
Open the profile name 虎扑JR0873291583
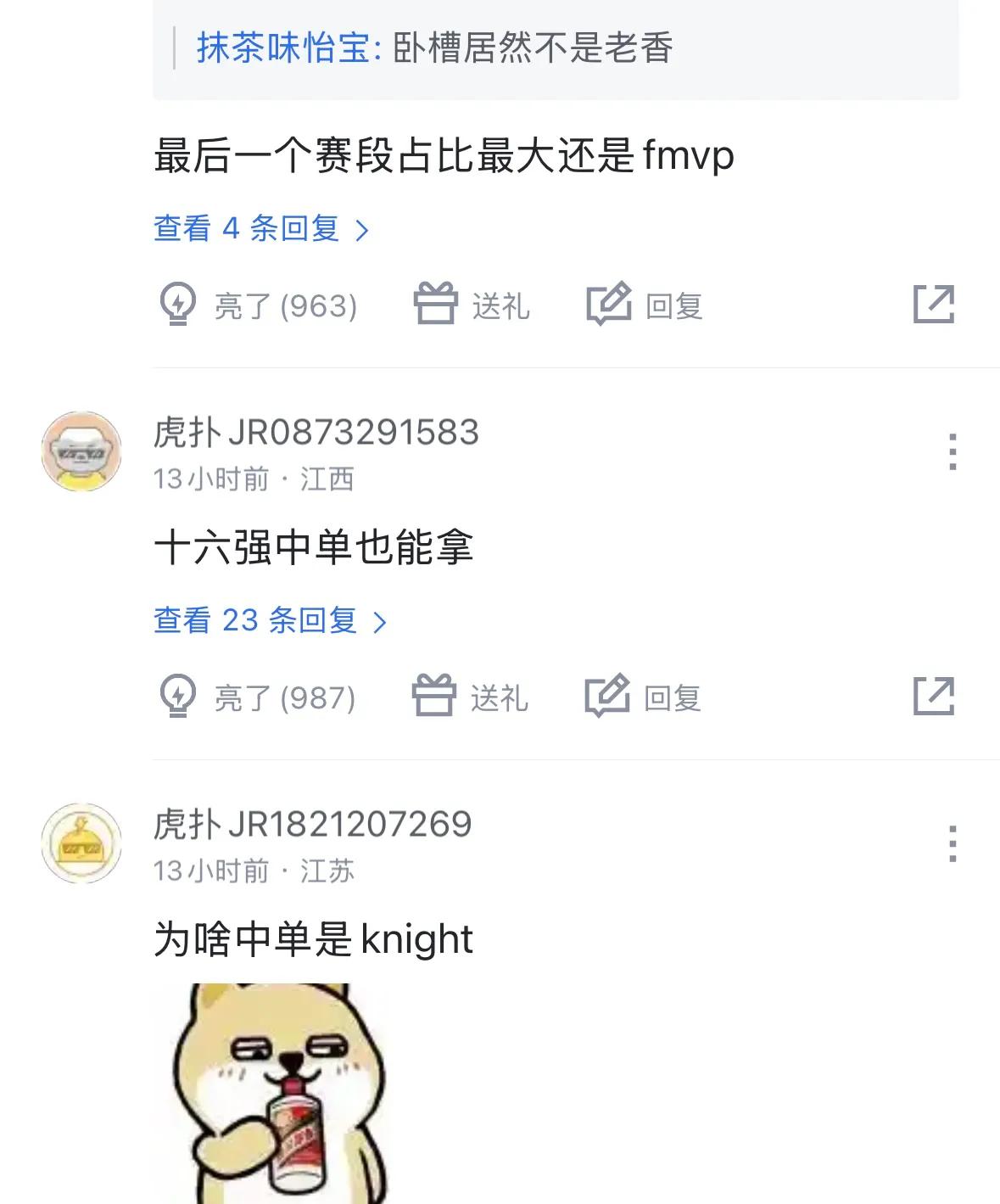coord(316,433)
